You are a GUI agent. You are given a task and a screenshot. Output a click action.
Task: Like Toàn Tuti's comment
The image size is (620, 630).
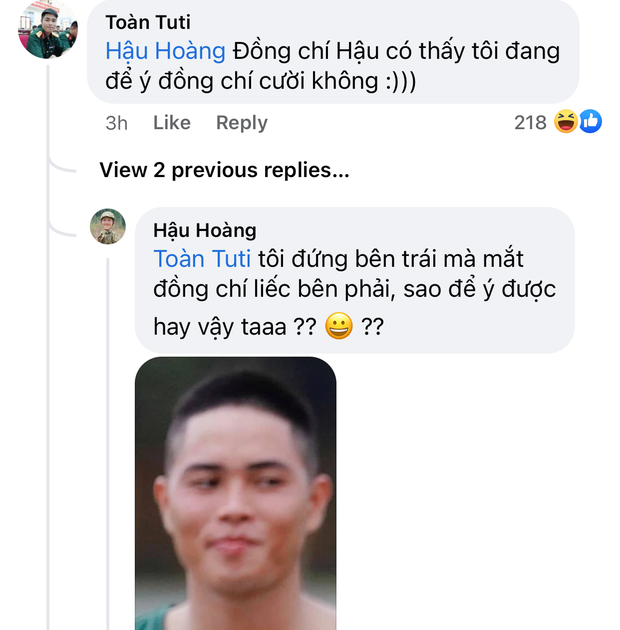point(171,123)
